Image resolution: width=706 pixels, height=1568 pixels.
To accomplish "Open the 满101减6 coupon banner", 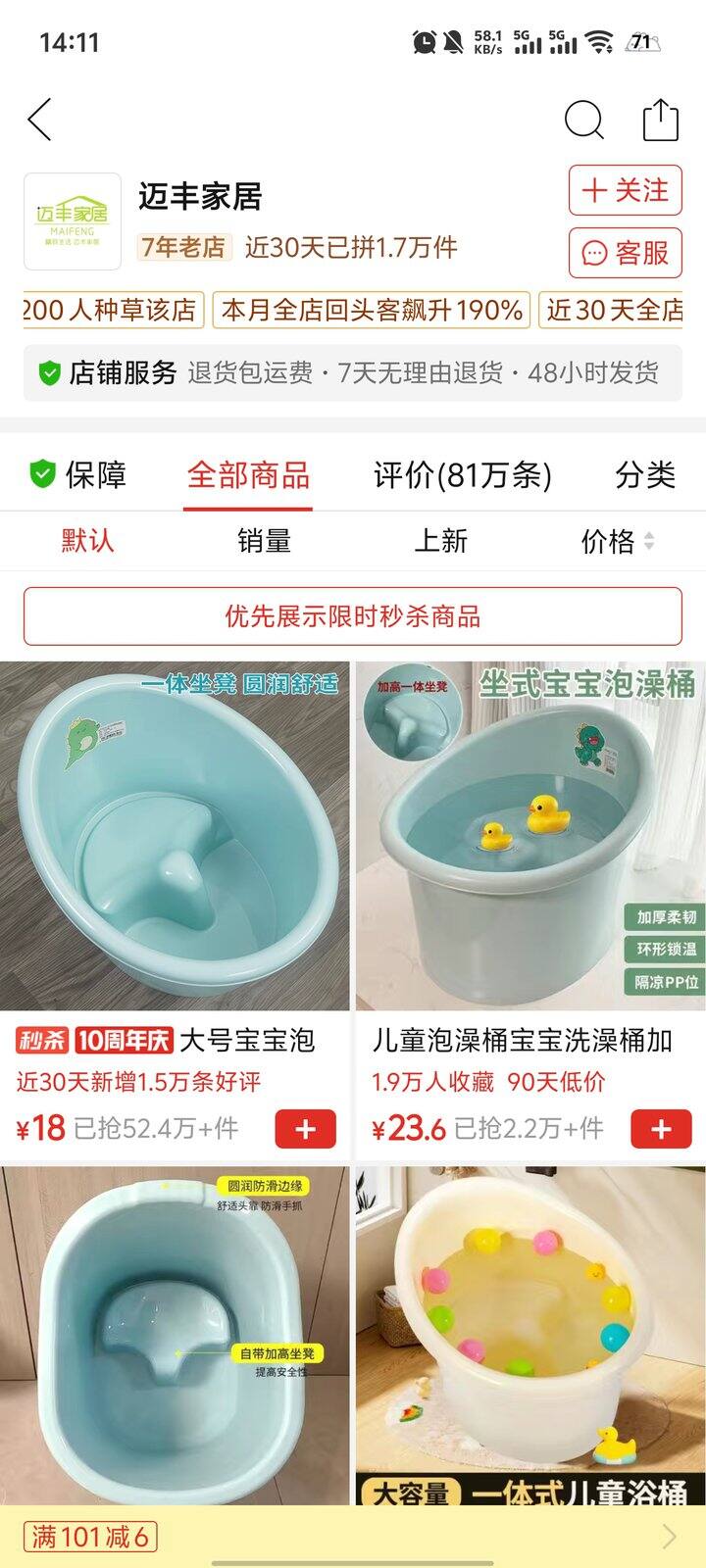I will 353,1536.
